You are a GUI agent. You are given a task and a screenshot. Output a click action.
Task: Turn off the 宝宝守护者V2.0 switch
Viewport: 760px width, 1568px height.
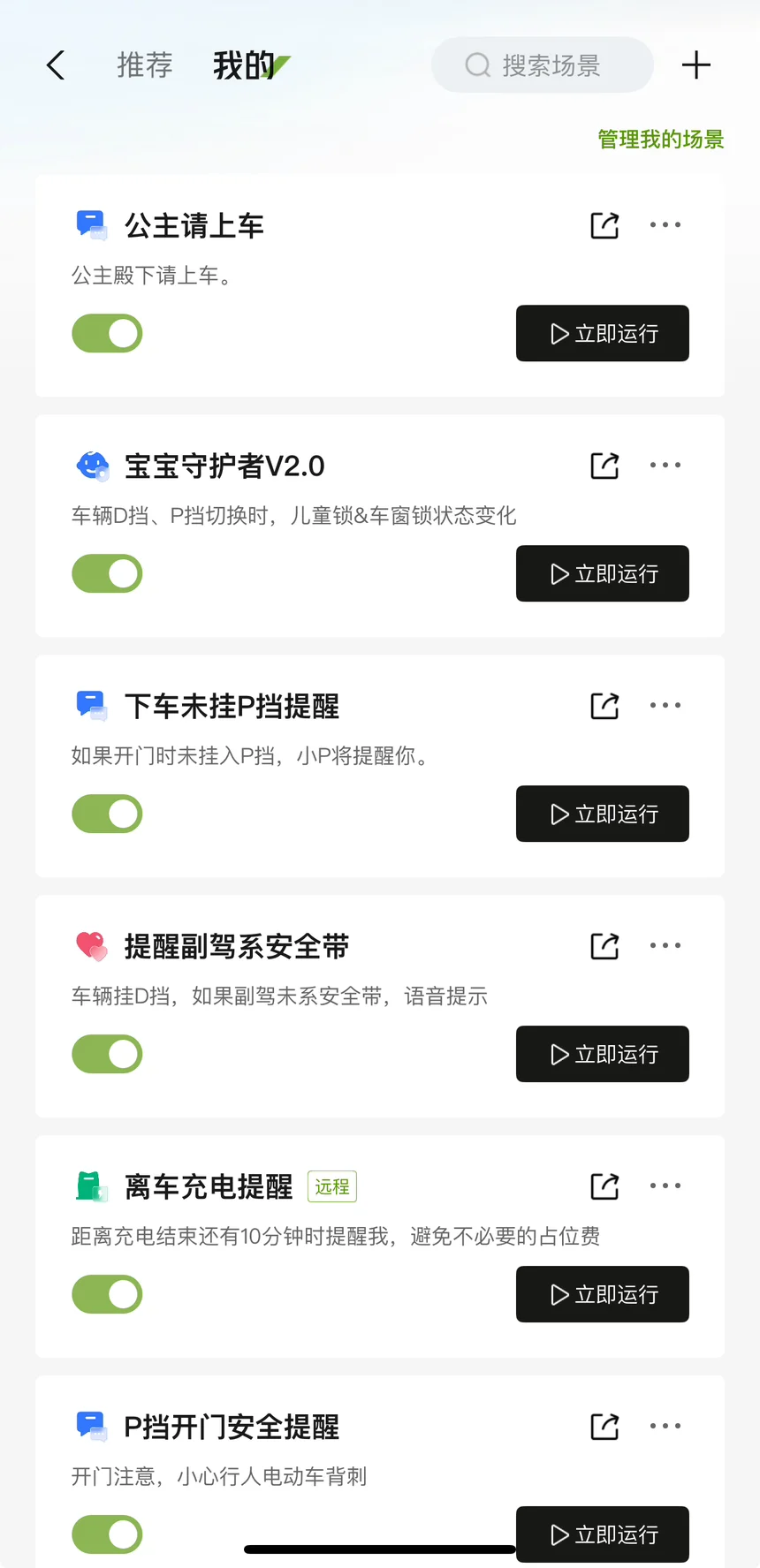pos(107,573)
